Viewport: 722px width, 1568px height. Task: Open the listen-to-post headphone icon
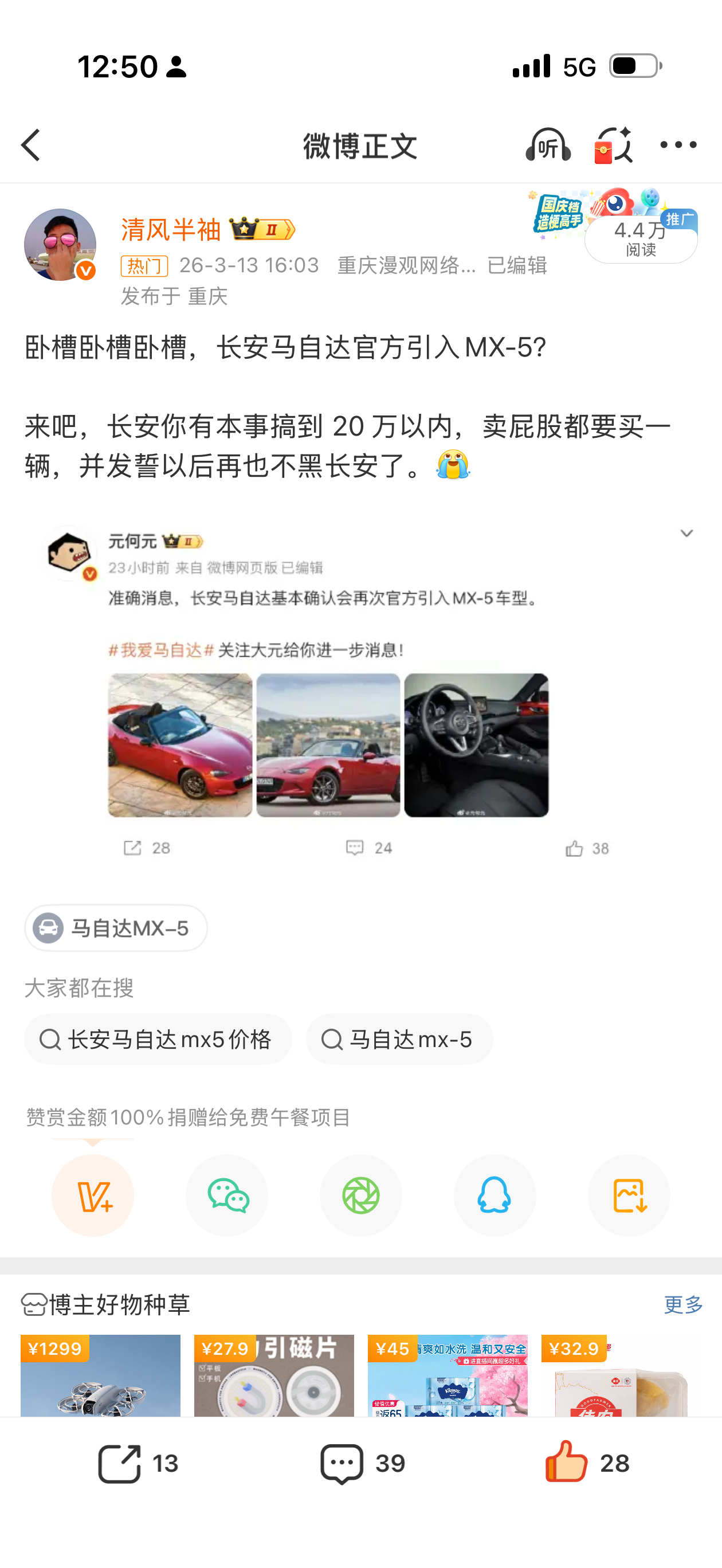(547, 146)
